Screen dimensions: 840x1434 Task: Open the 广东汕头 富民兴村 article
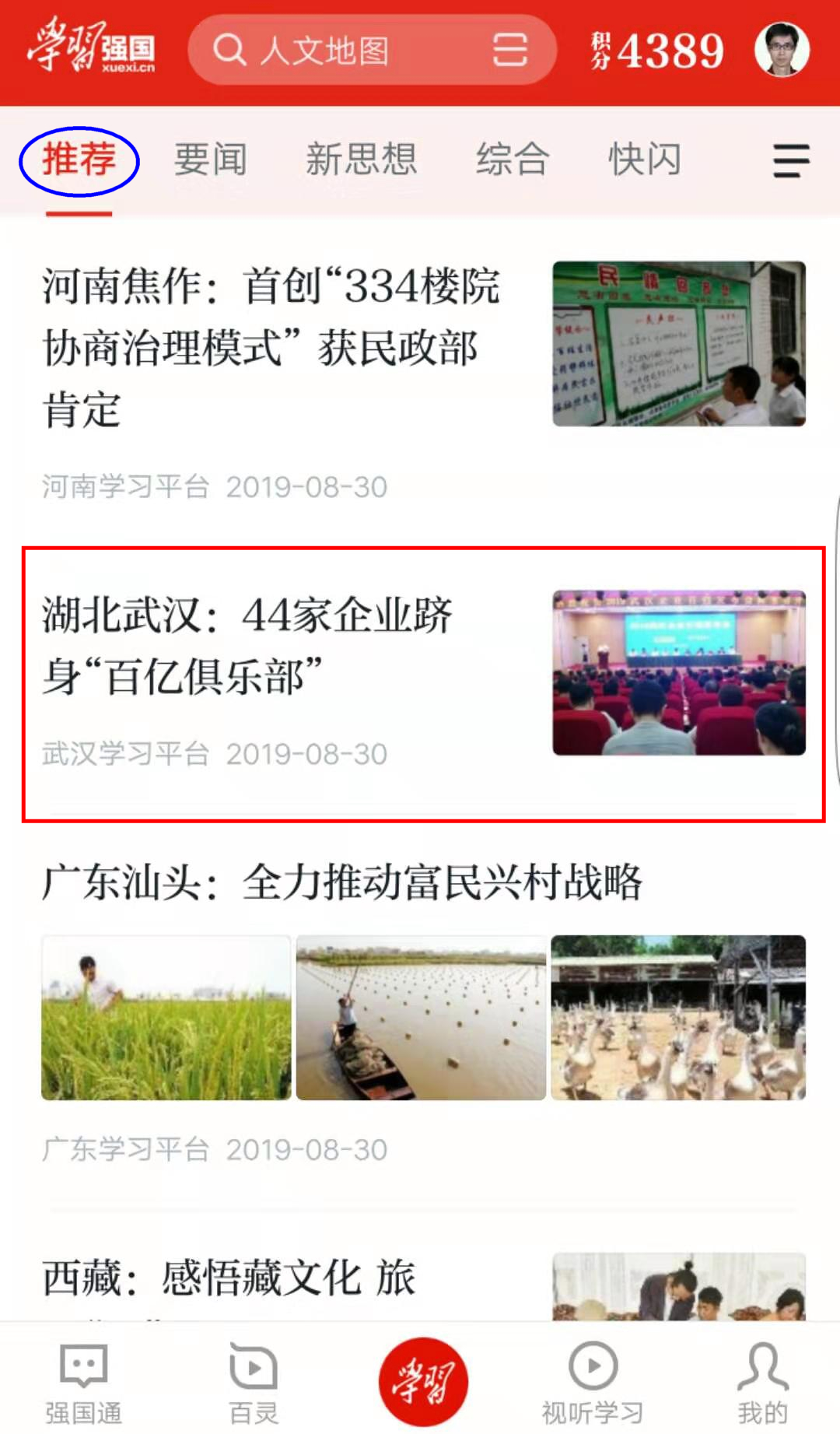pos(342,883)
